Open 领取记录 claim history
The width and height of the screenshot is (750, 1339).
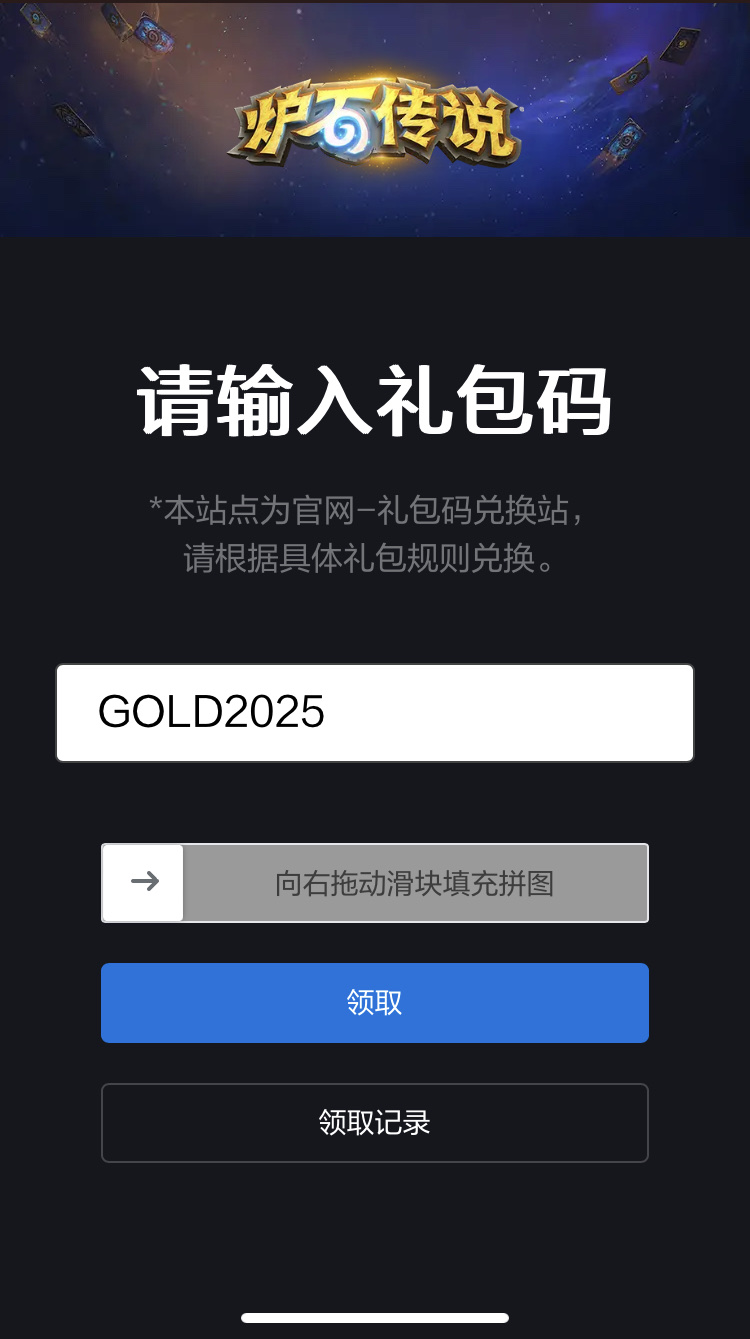(375, 1122)
